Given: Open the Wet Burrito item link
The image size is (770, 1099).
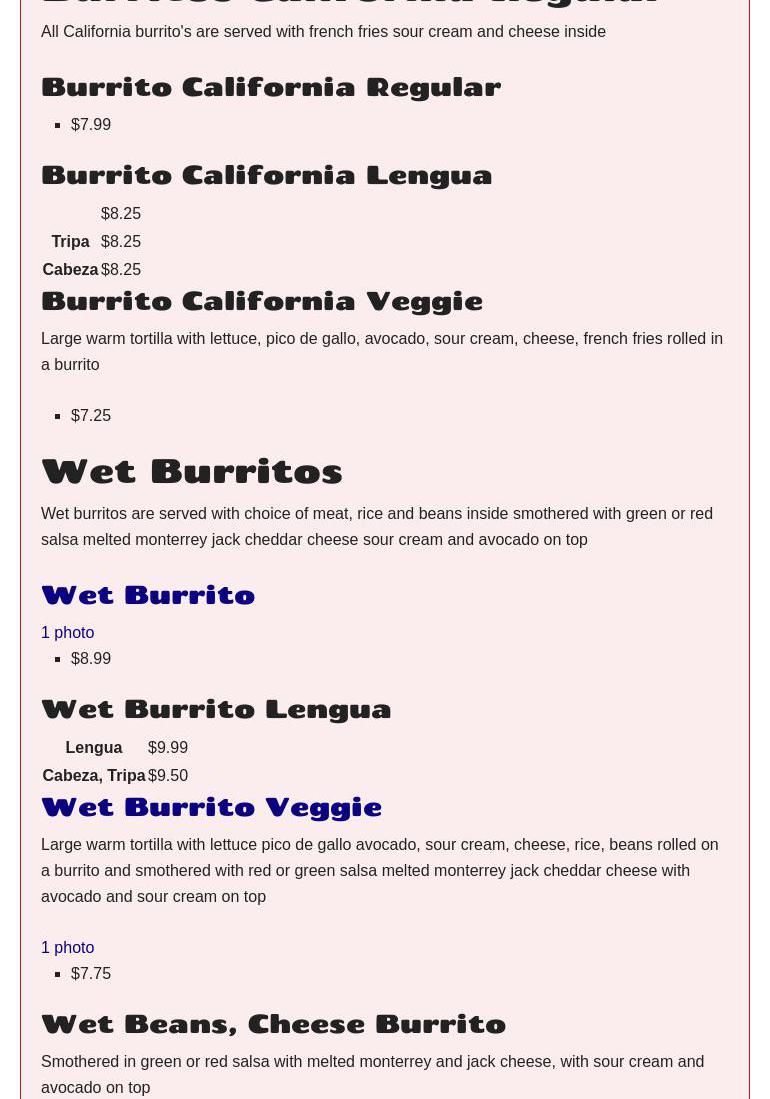Looking at the screenshot, I should [148, 594].
